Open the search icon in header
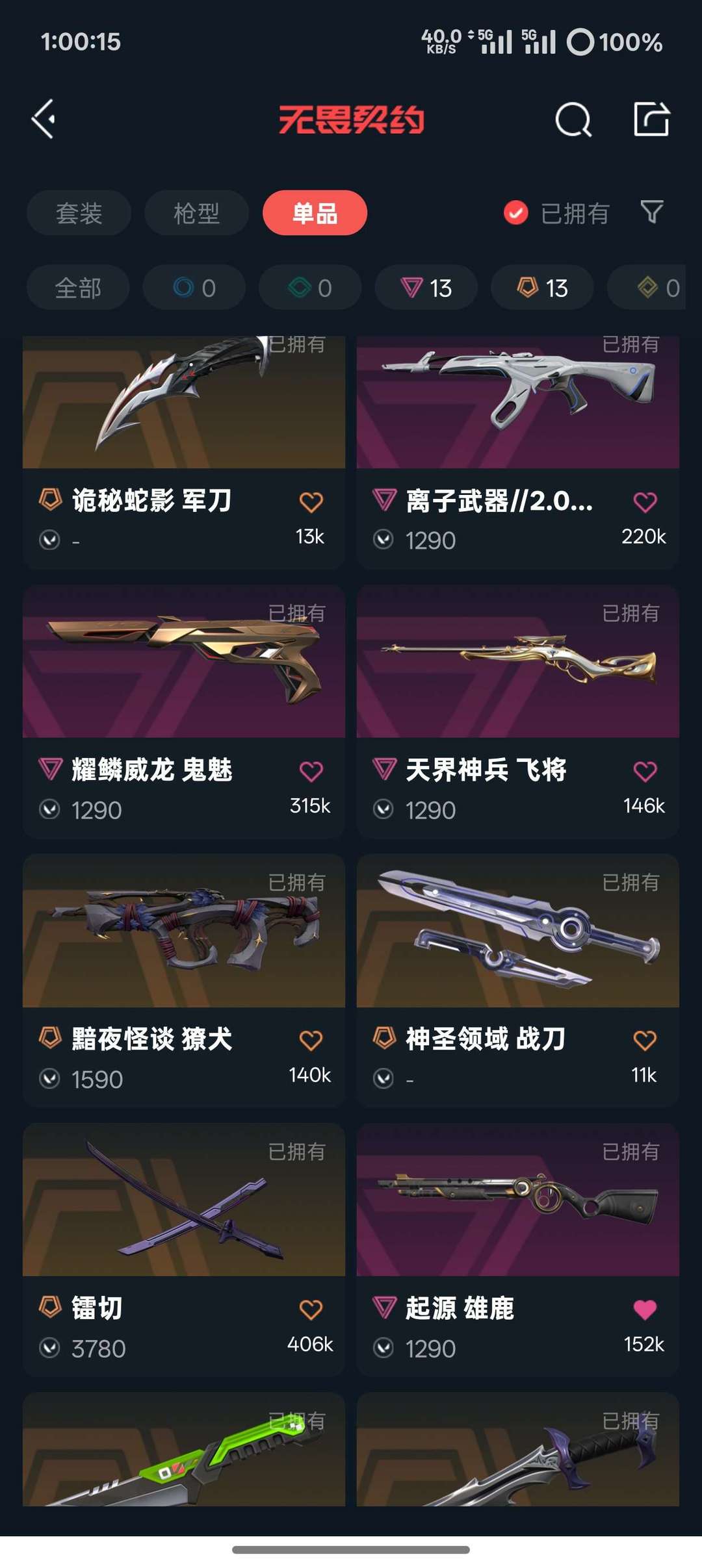The width and height of the screenshot is (702, 1568). click(x=573, y=120)
